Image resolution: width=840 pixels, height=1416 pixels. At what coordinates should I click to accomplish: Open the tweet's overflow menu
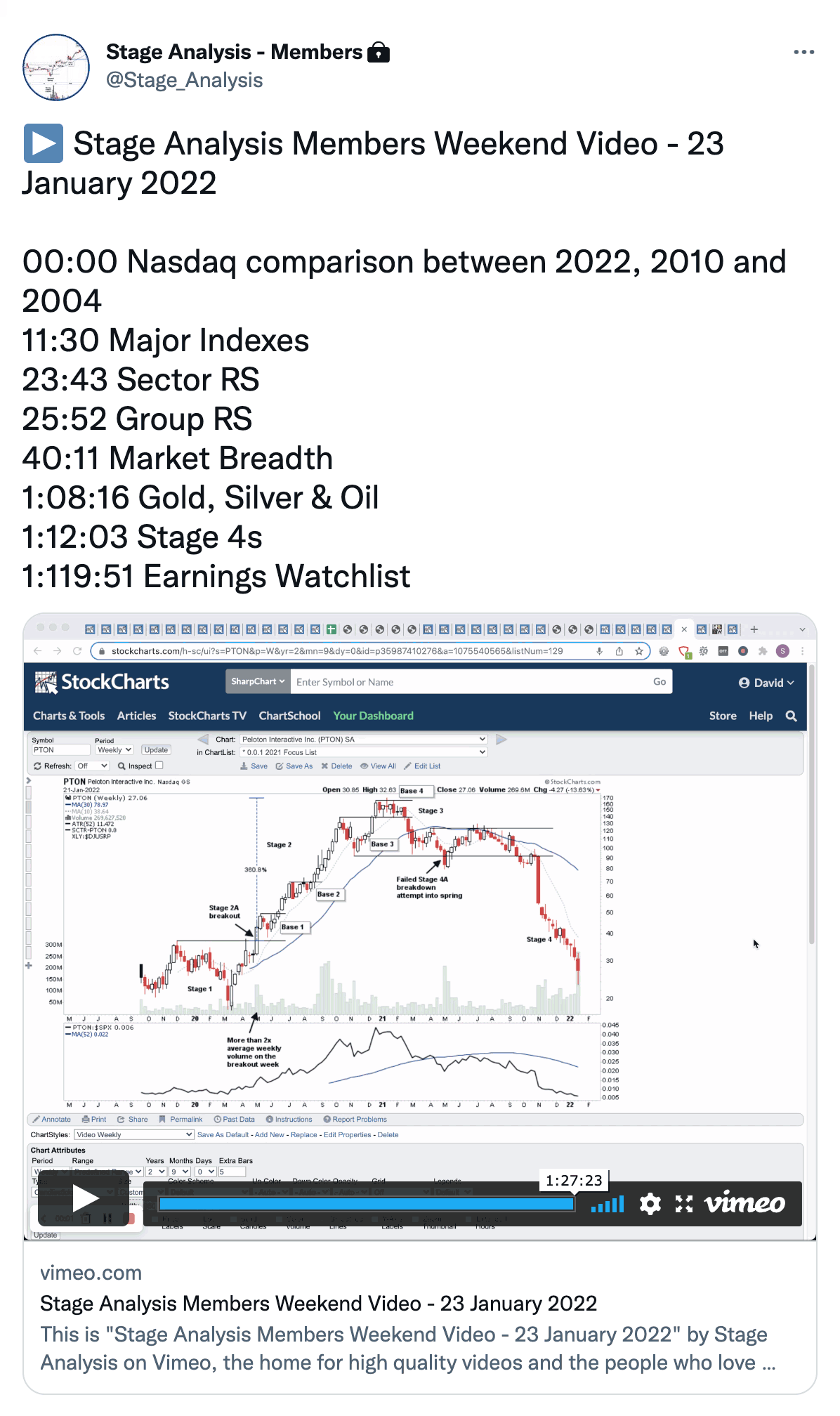803,52
